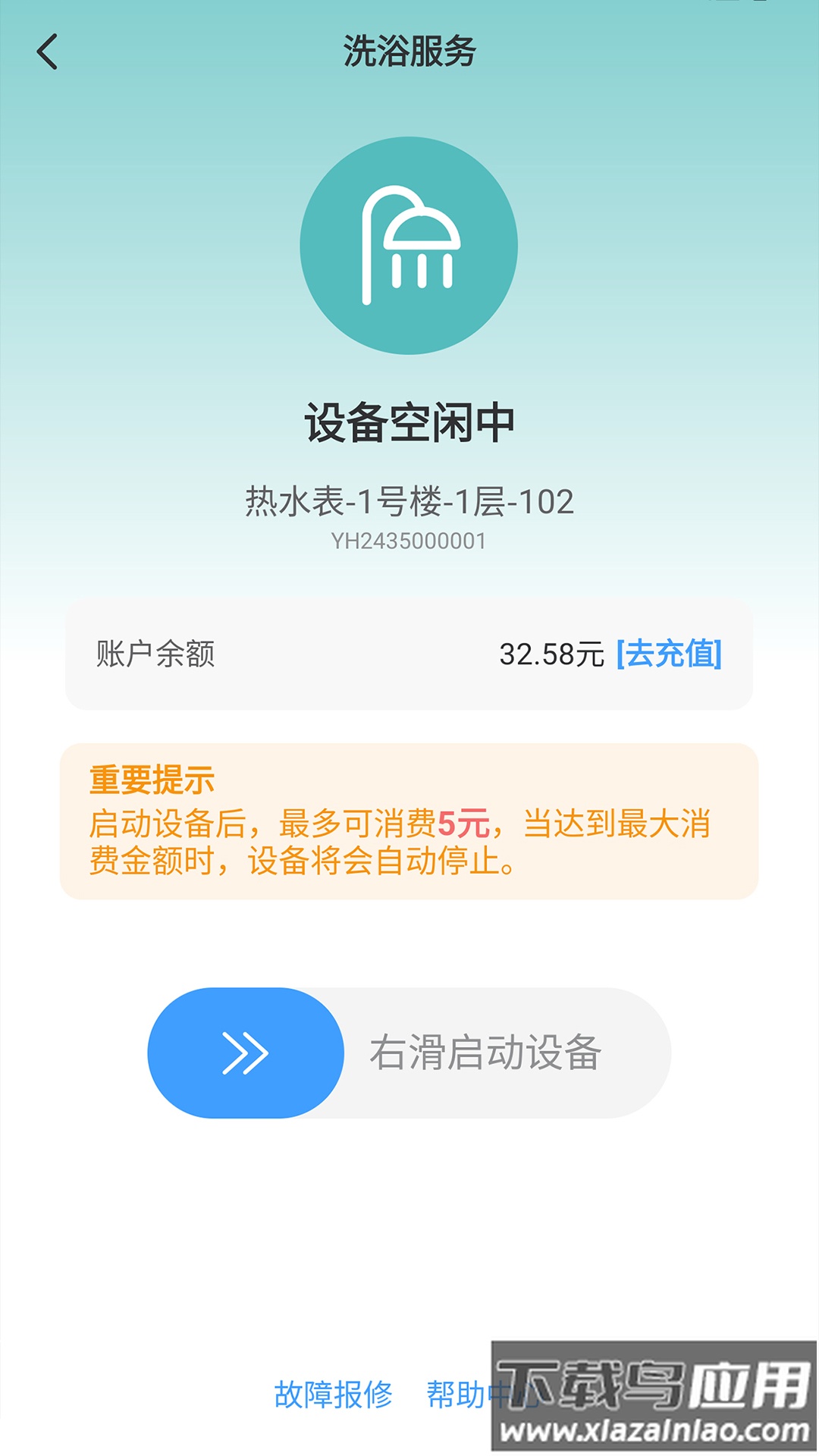Open 故障报修 fault report

point(333,1394)
